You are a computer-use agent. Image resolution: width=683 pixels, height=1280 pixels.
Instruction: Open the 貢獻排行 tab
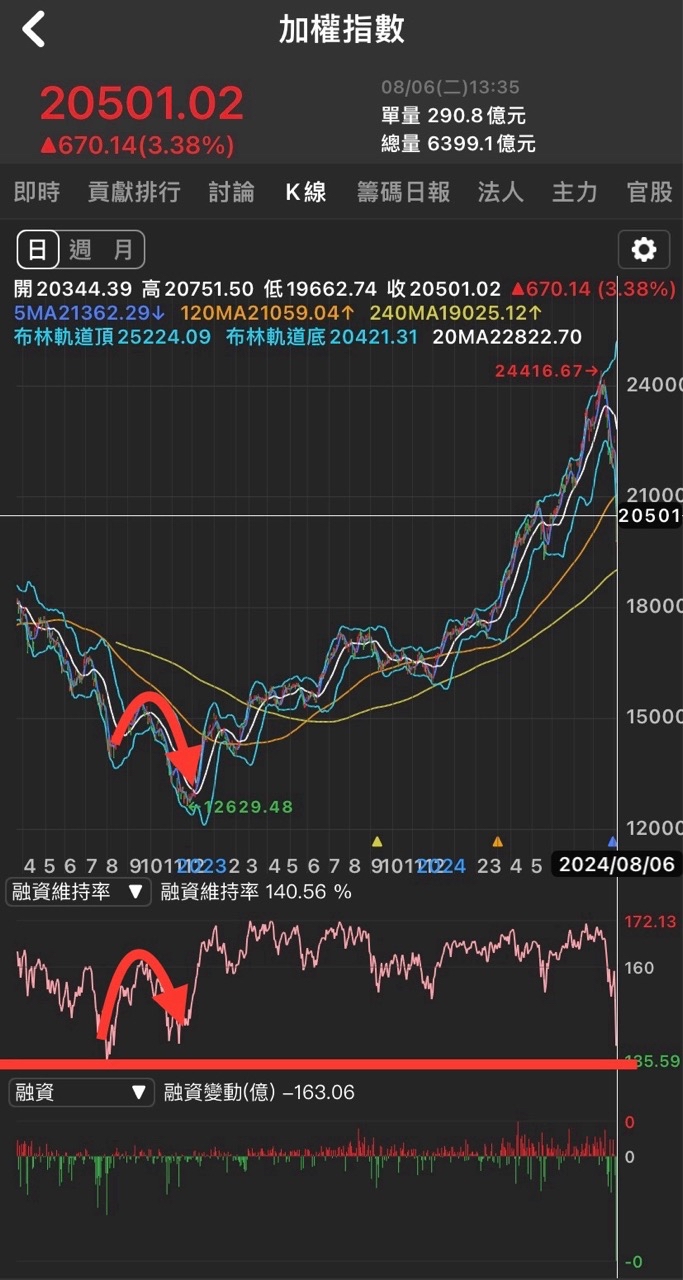coord(134,192)
